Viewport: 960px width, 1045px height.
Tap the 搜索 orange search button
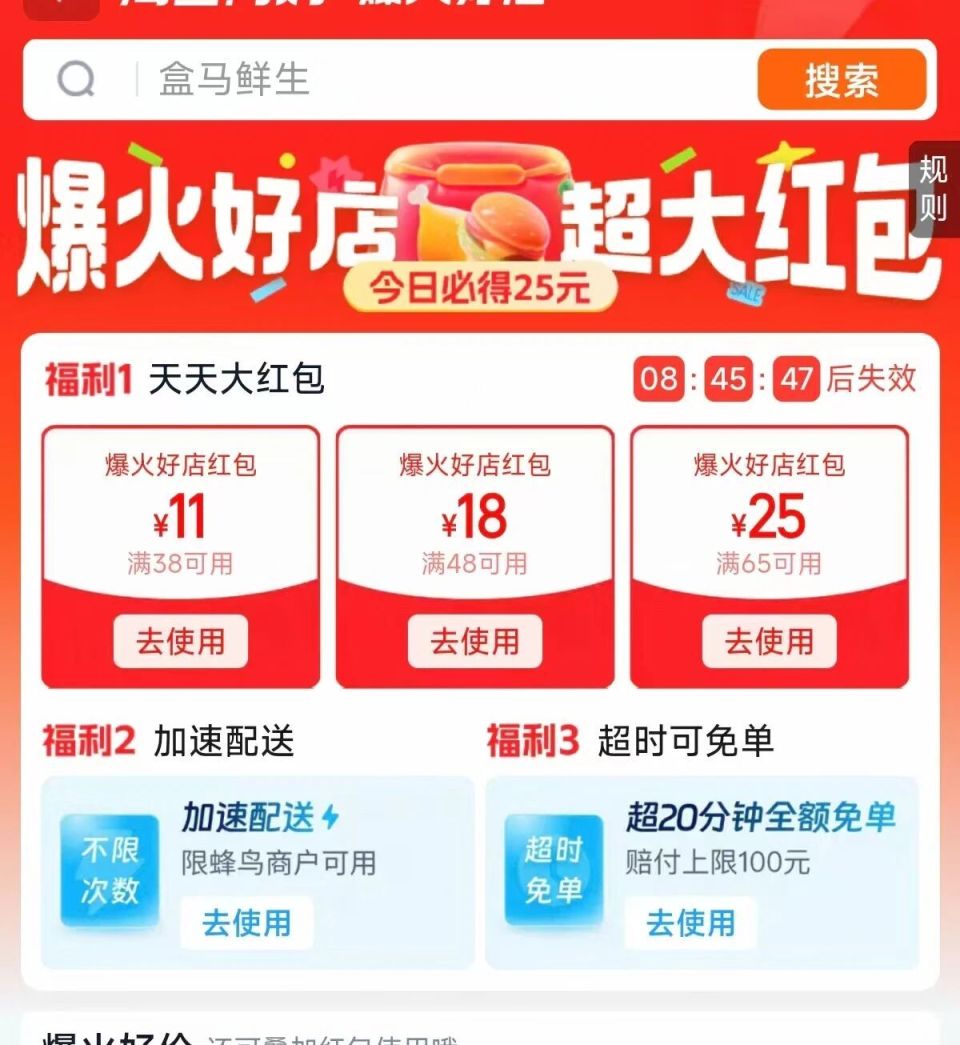[843, 80]
